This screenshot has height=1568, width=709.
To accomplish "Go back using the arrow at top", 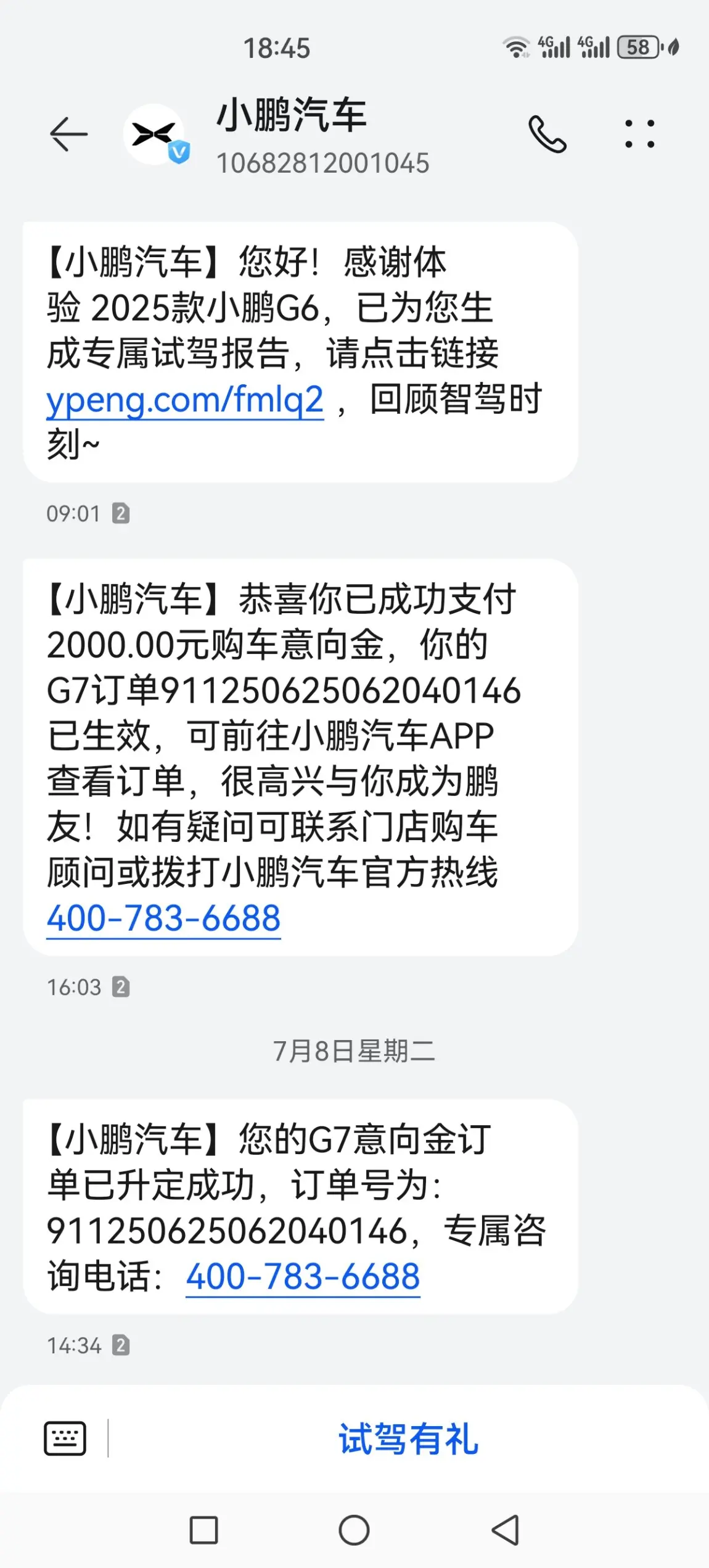I will (68, 134).
